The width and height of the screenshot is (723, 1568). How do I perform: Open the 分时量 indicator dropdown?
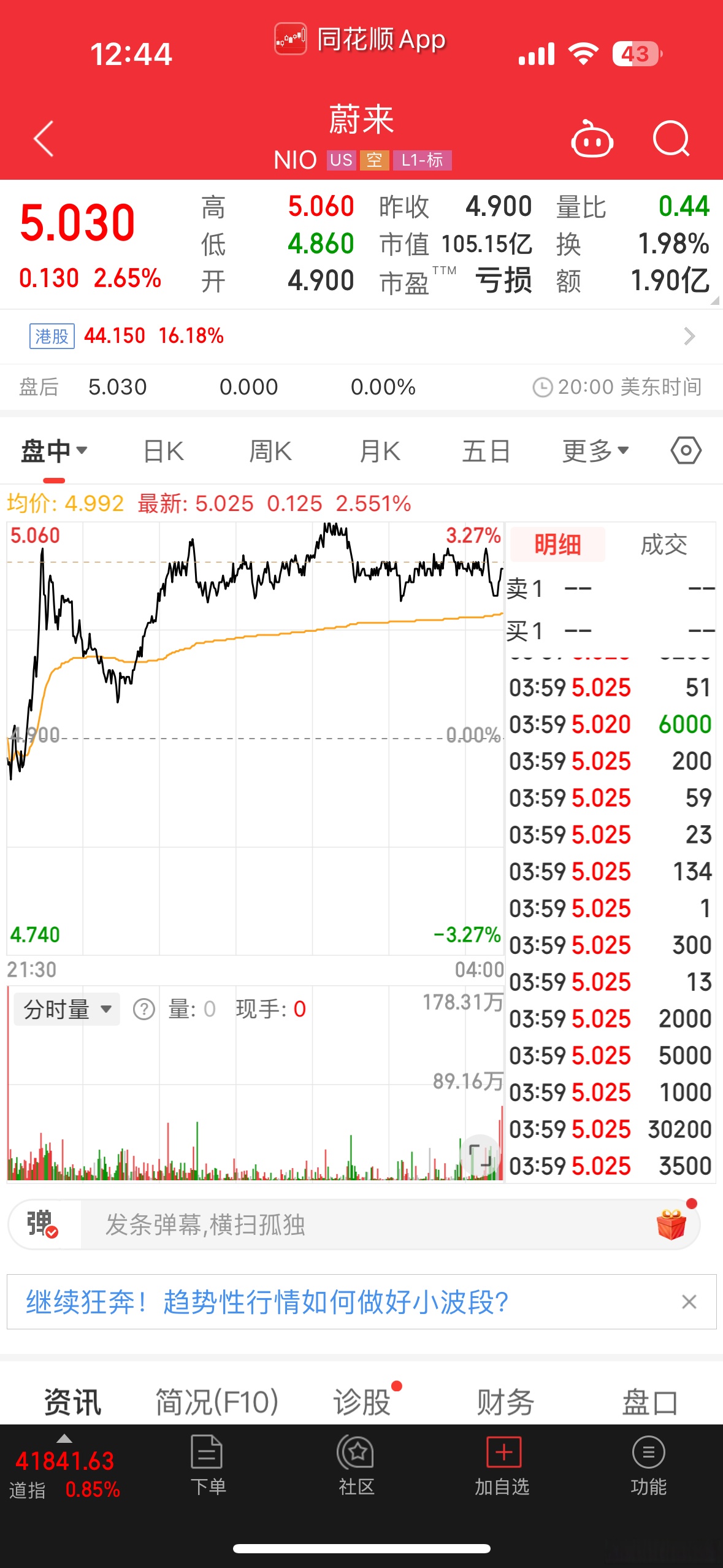tap(66, 1009)
